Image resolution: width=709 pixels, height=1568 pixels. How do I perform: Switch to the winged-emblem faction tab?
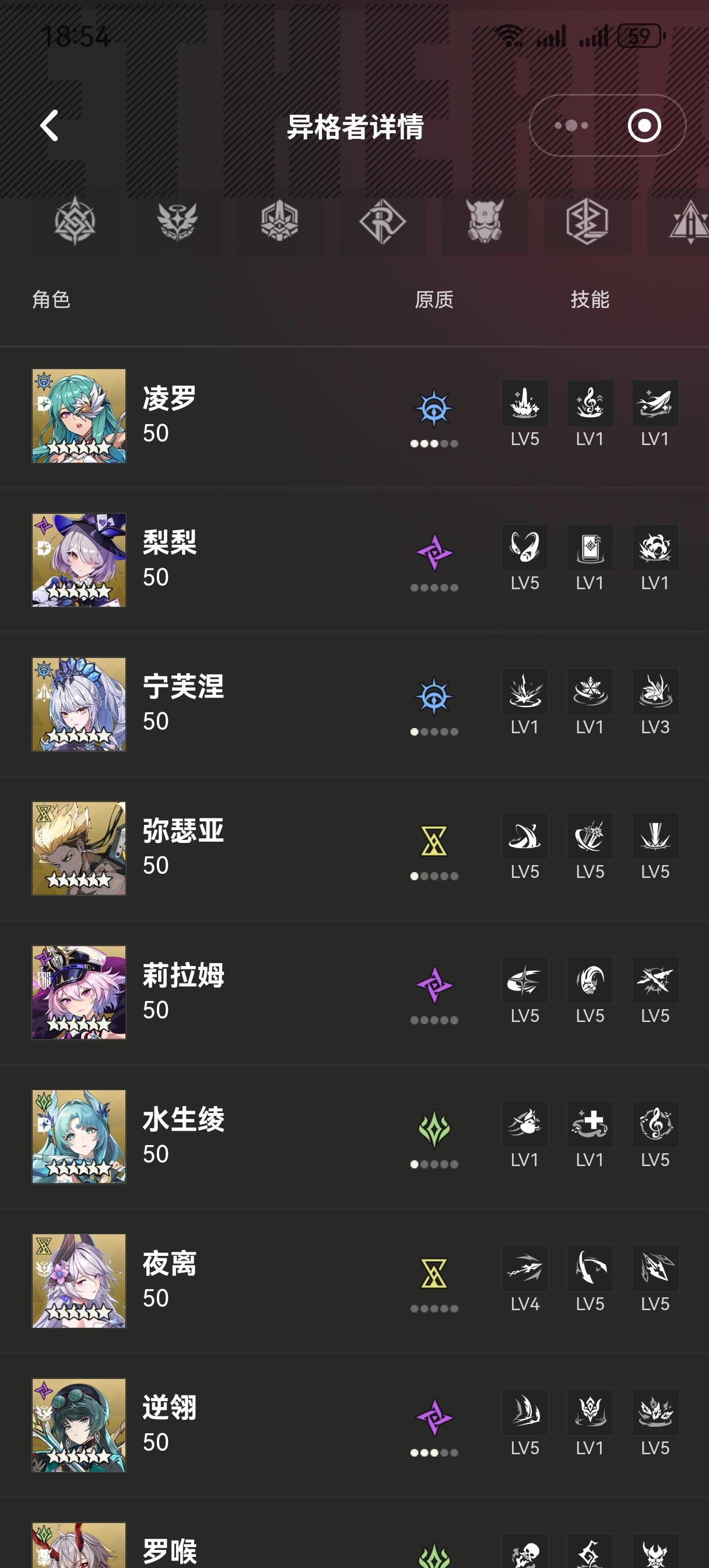178,222
